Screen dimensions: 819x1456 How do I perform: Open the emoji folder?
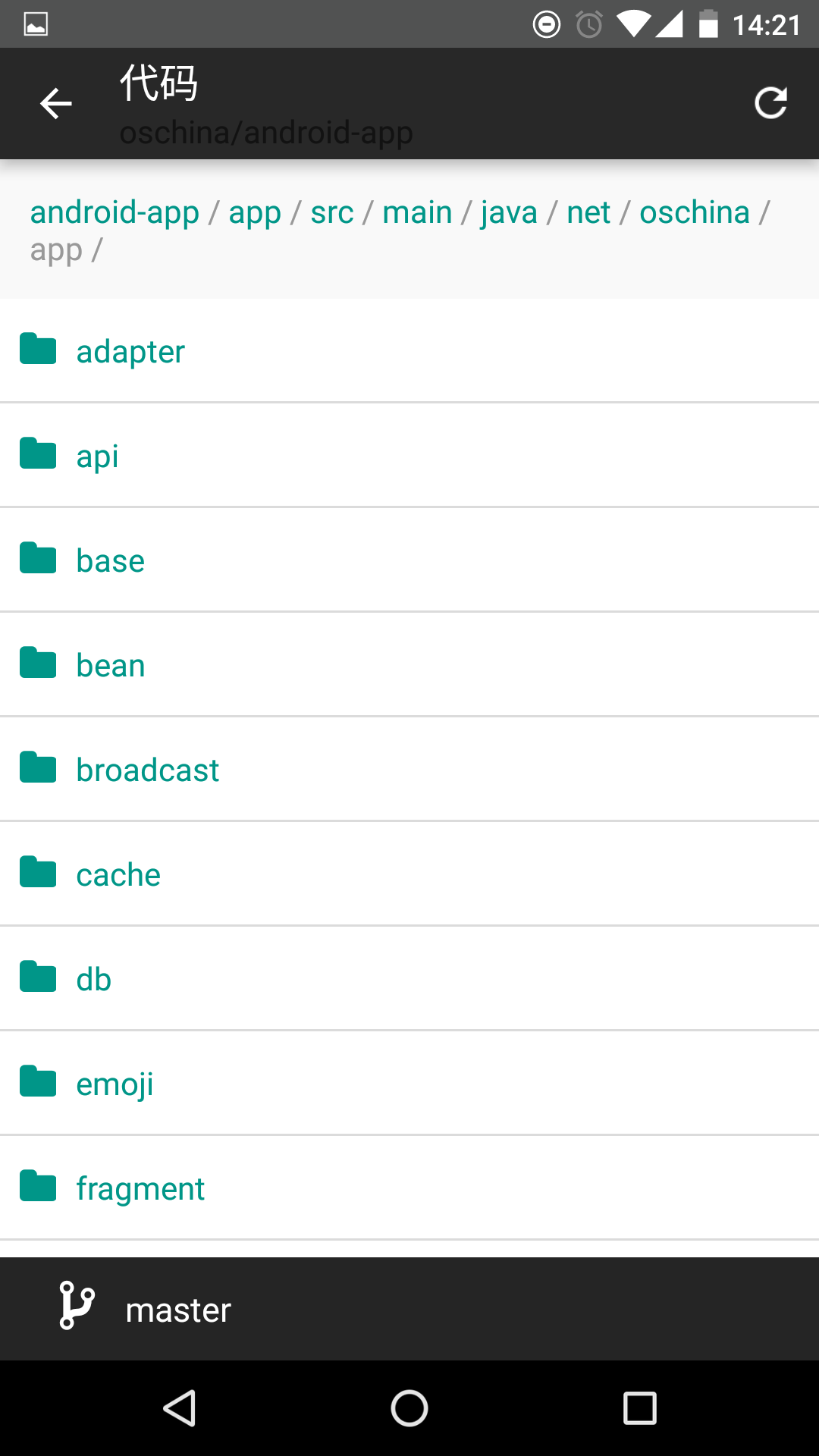click(115, 1084)
